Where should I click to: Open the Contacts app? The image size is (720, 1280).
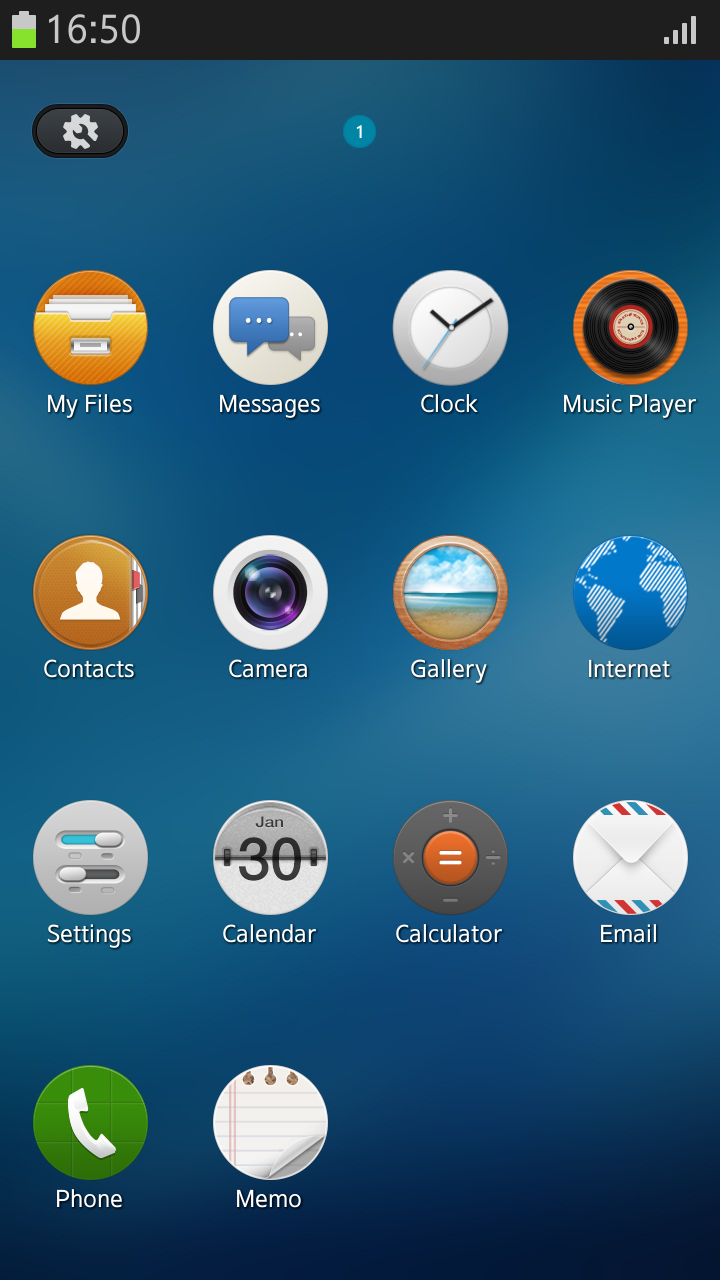(90, 593)
